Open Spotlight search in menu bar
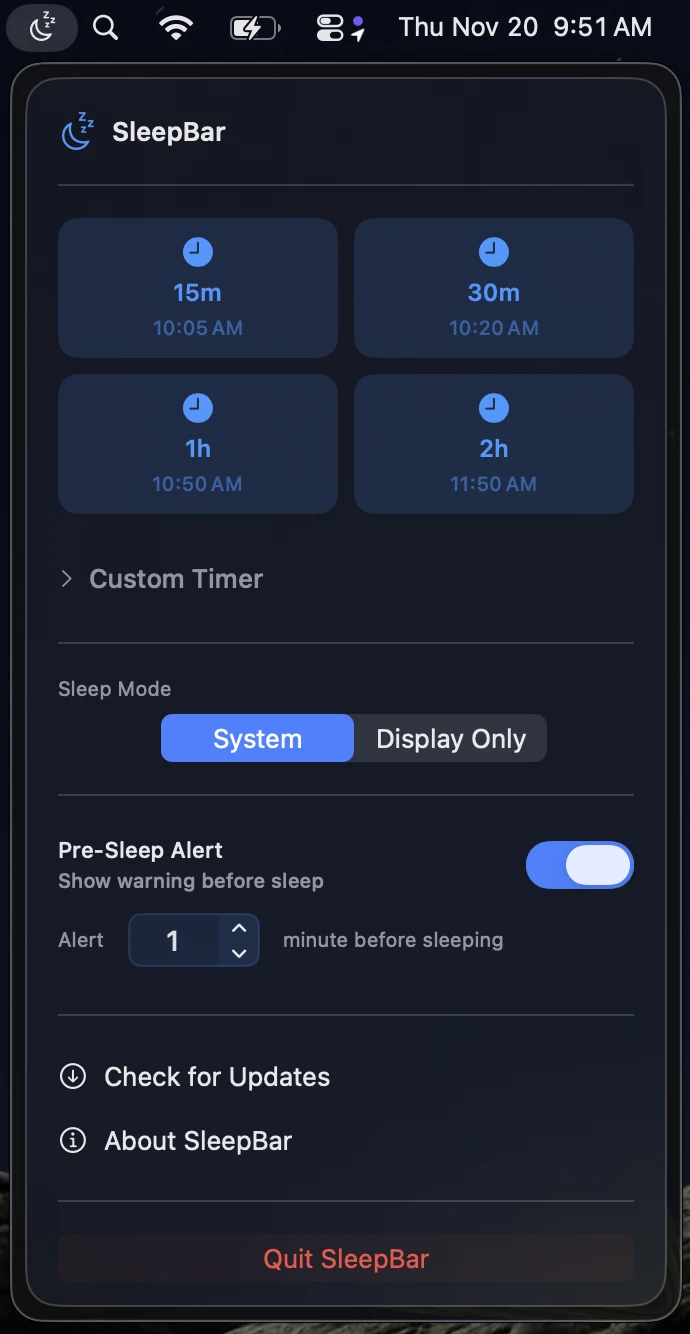Image resolution: width=690 pixels, height=1334 pixels. [x=105, y=27]
